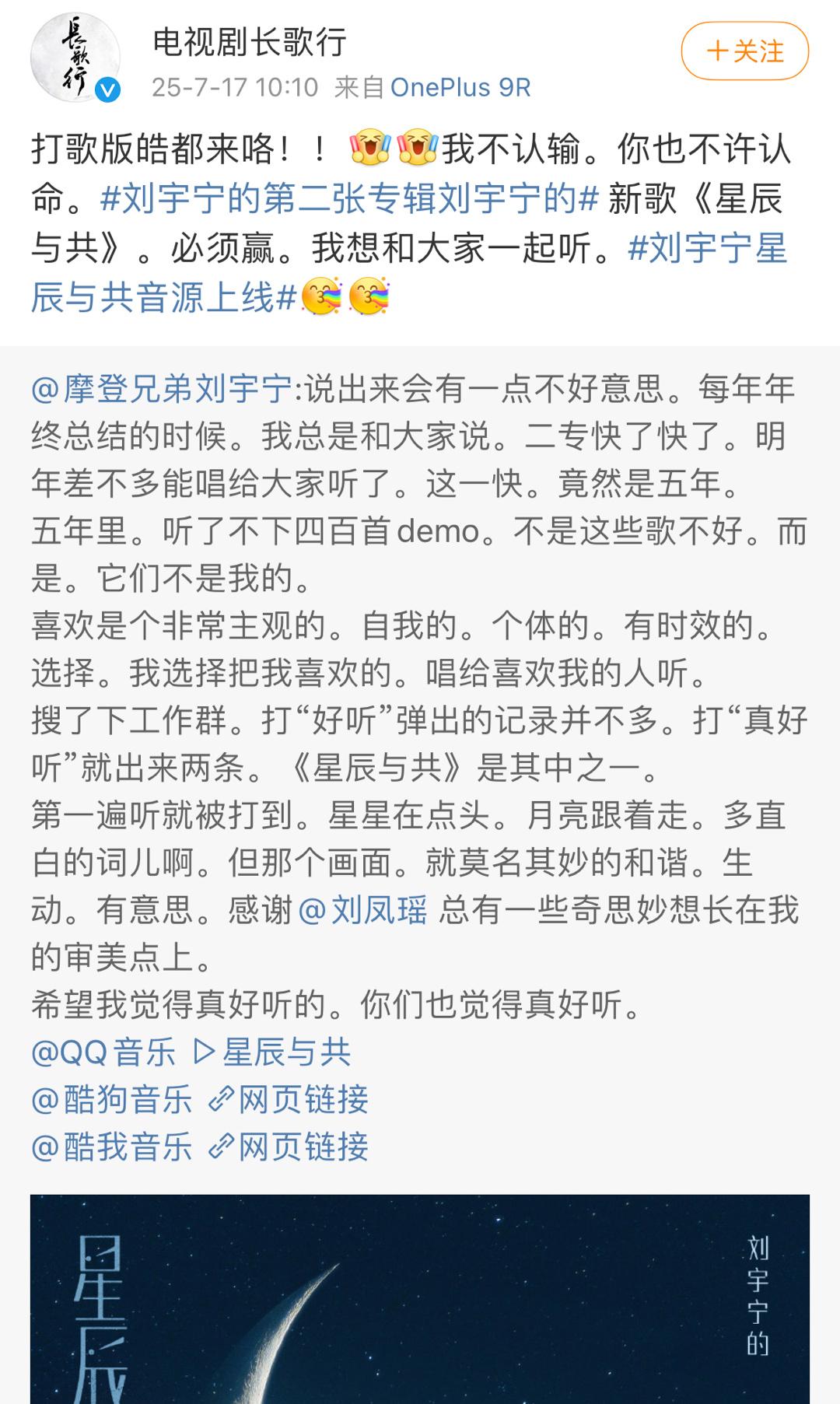View the 星辰与共 album cover image
This screenshot has width=840, height=1404.
[x=420, y=1299]
